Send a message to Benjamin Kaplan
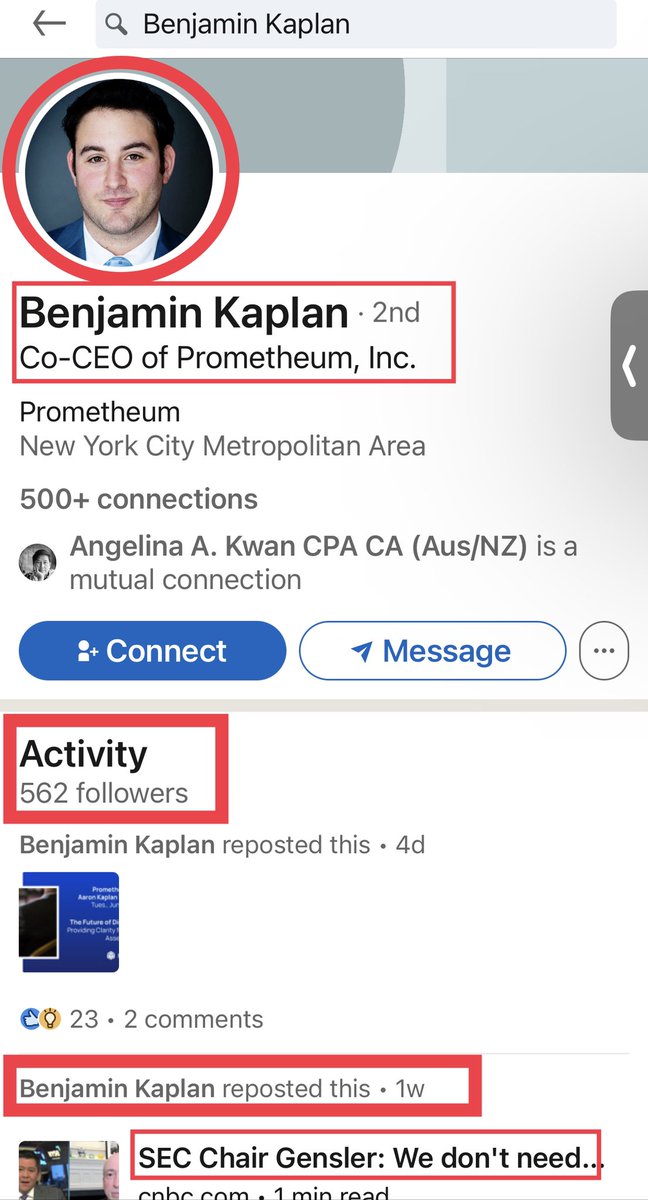This screenshot has height=1200, width=648. [x=432, y=651]
